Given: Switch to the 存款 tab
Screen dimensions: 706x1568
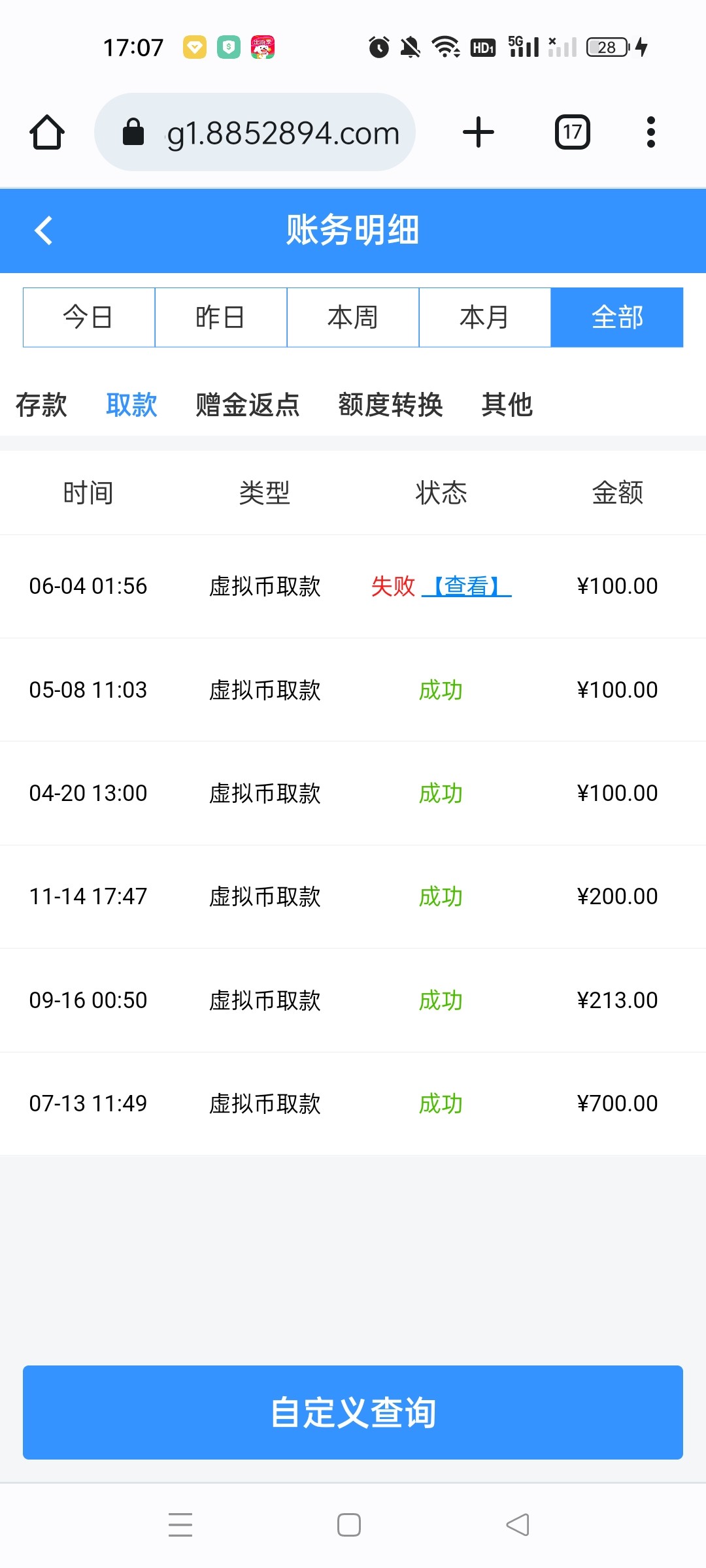Looking at the screenshot, I should coord(41,405).
